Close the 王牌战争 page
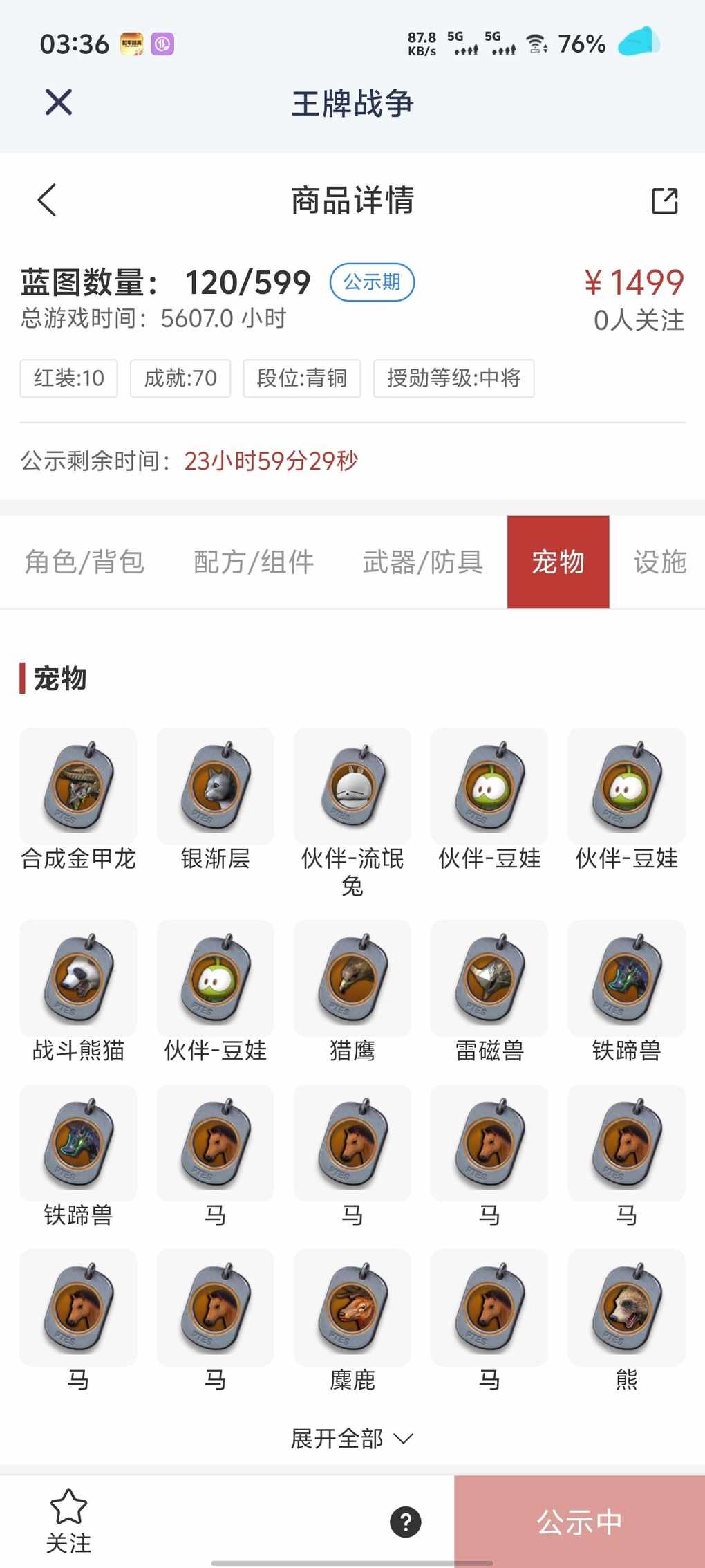The width and height of the screenshot is (705, 1568). click(x=59, y=102)
